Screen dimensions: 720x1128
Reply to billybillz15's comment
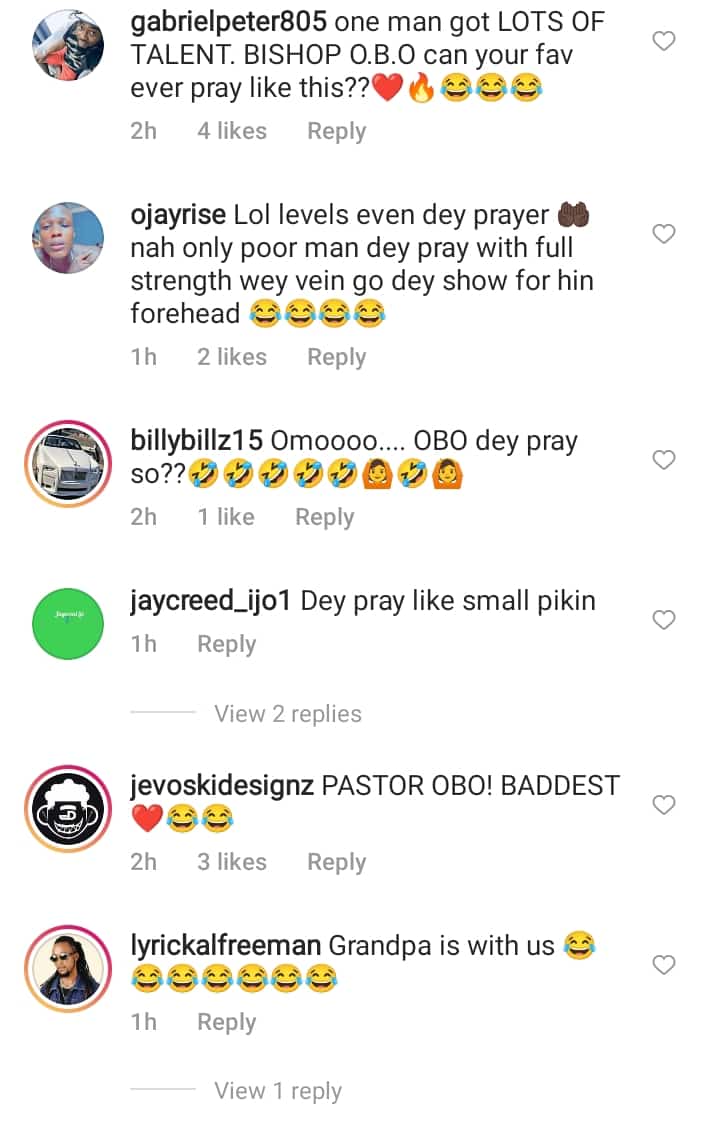[x=324, y=517]
